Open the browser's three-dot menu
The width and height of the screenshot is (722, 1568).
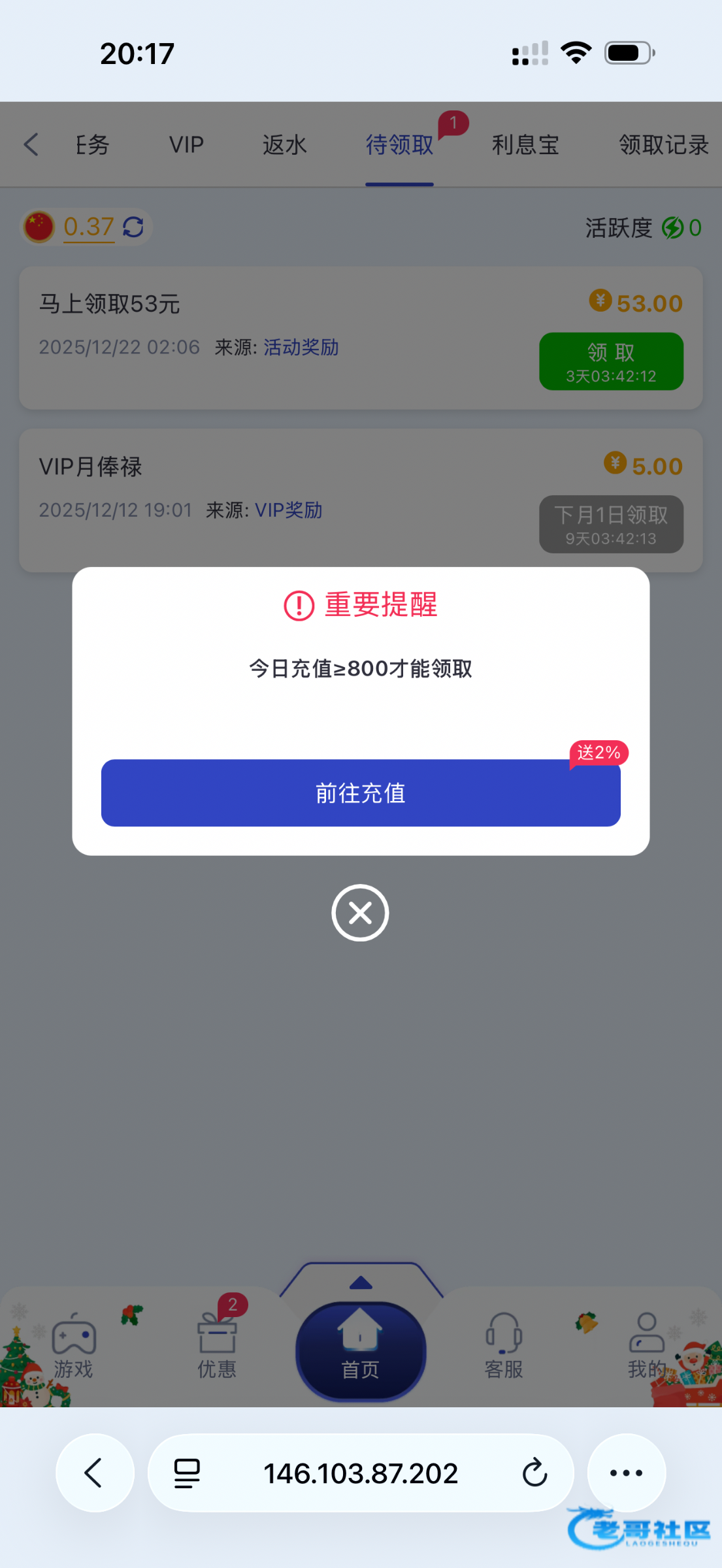626,1473
